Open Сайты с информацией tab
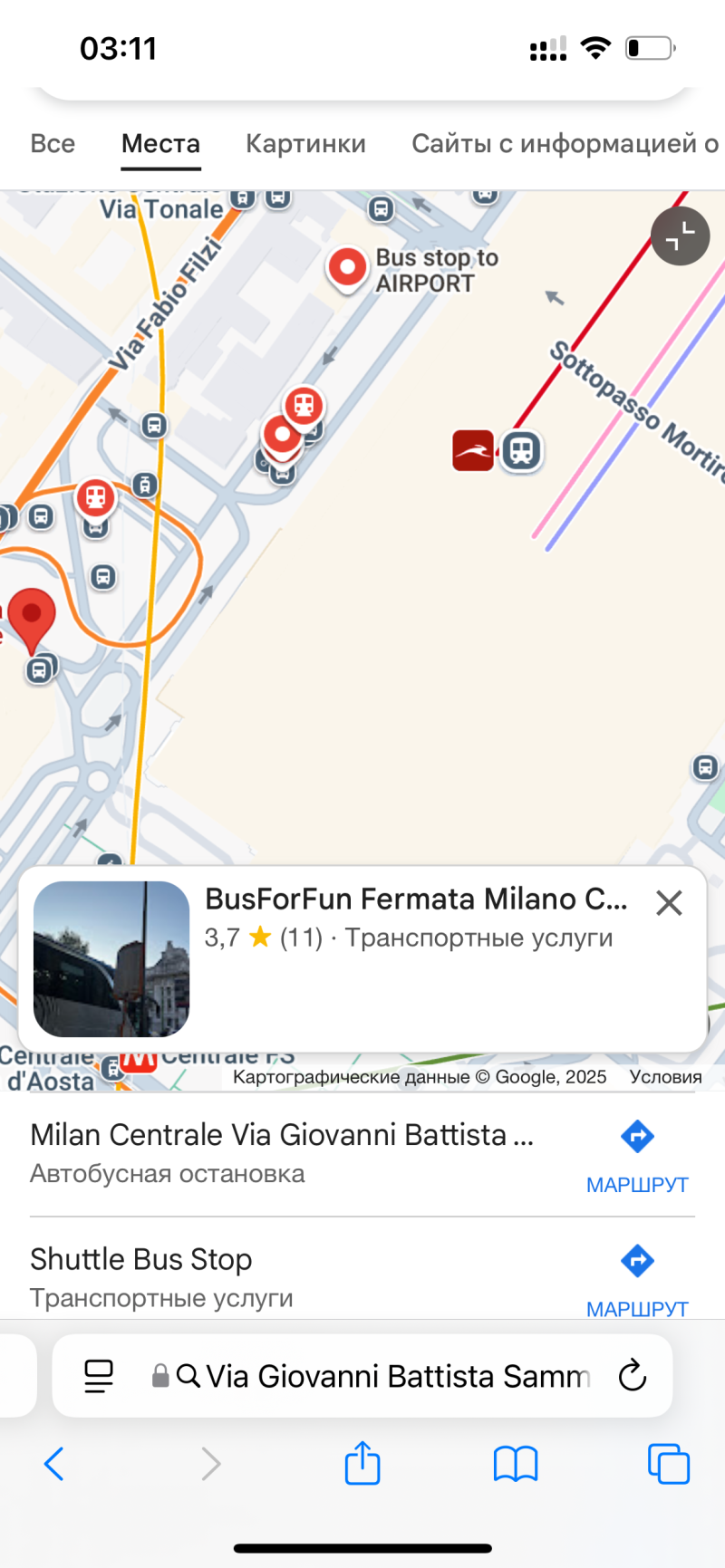 pos(564,144)
